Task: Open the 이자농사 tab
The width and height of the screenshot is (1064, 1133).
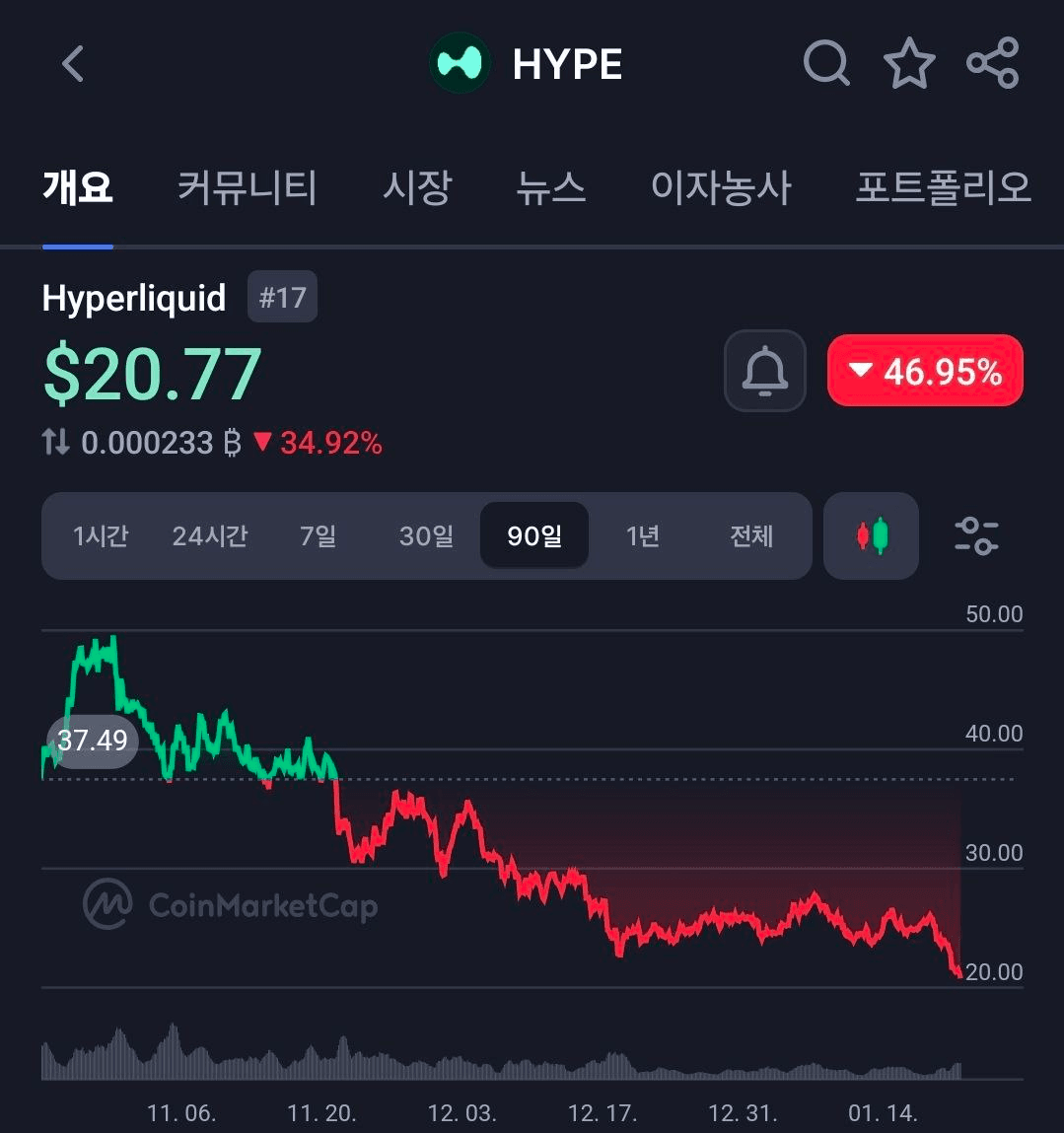Action: click(721, 186)
